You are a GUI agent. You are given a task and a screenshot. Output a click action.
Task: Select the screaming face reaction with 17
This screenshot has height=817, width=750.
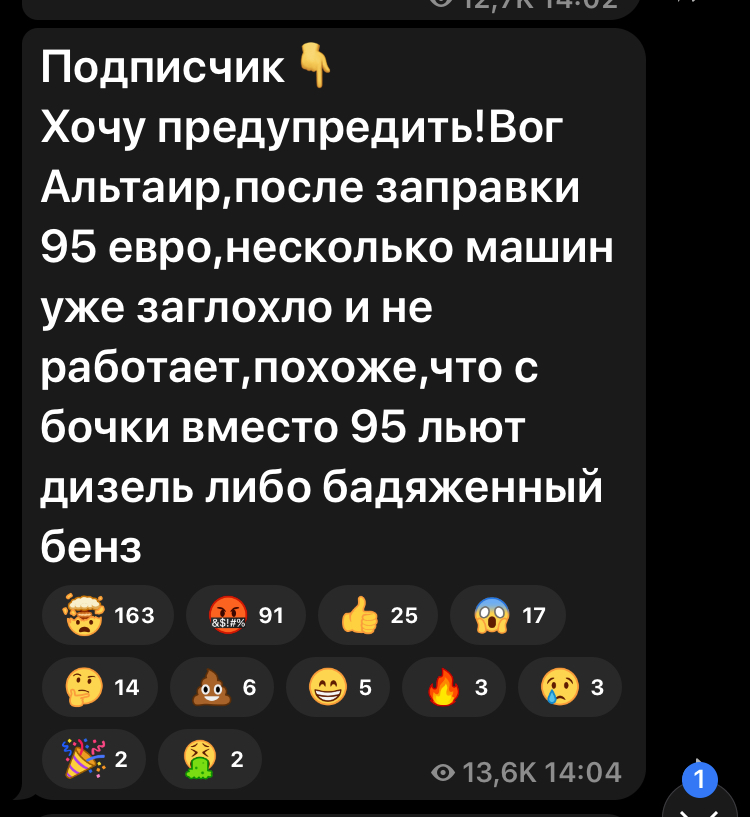(507, 615)
